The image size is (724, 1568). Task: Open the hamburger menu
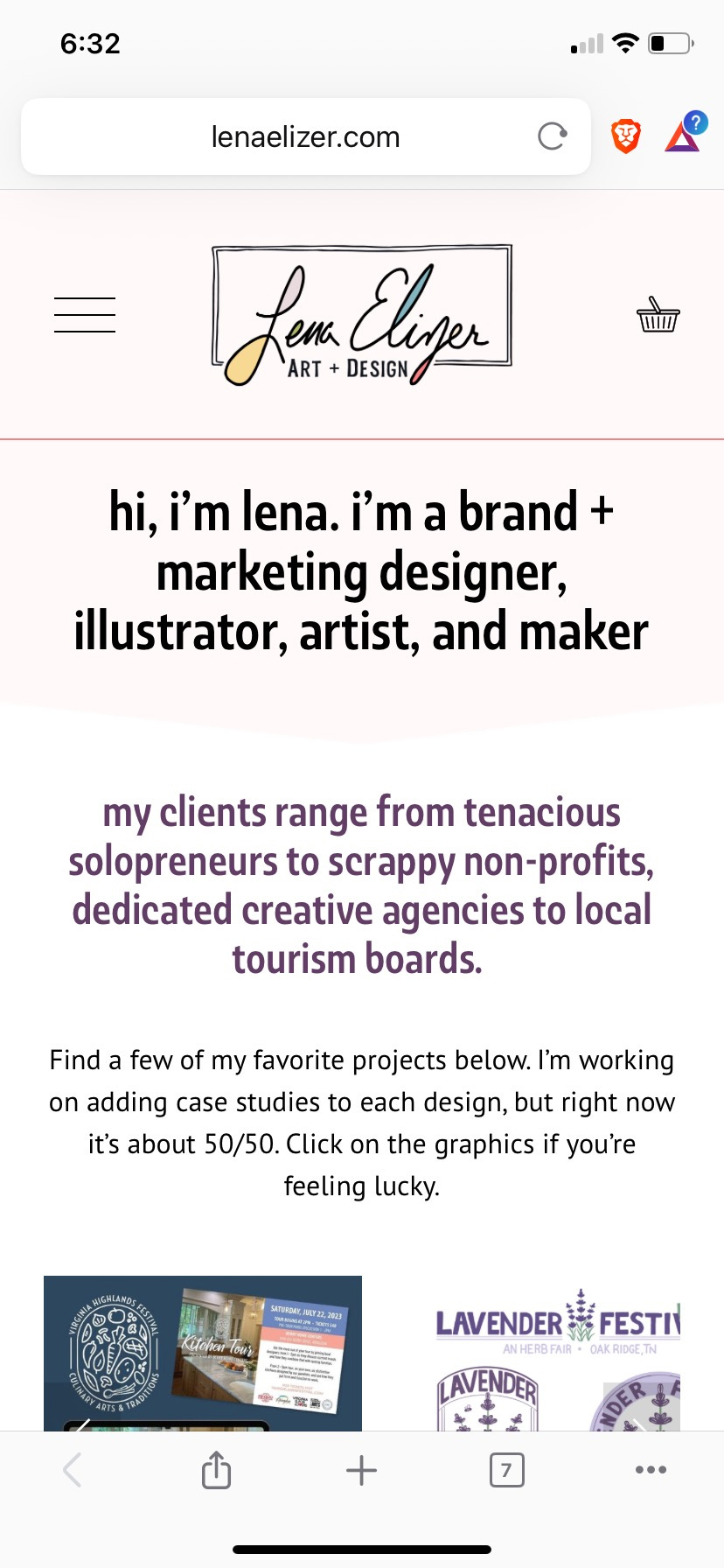[x=85, y=315]
